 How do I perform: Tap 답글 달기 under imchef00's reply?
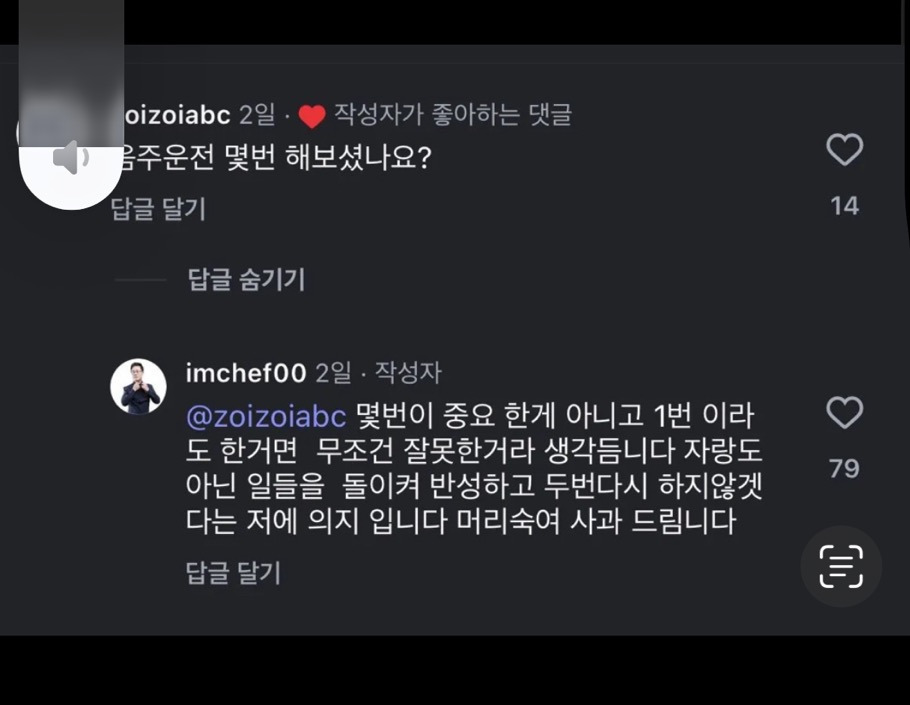pos(233,573)
